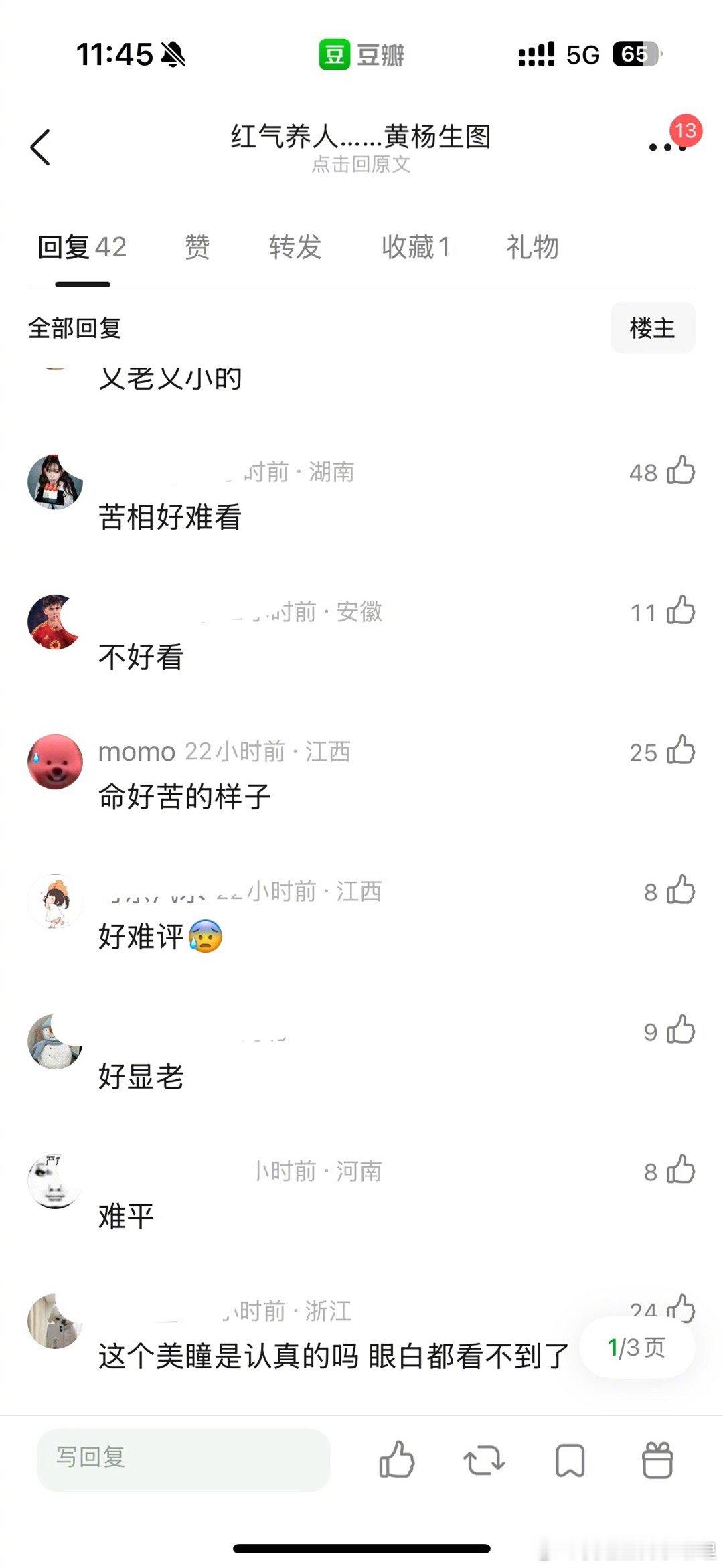Toggle the 楼主 filter for author-only replies
The image size is (723, 1568).
653,327
